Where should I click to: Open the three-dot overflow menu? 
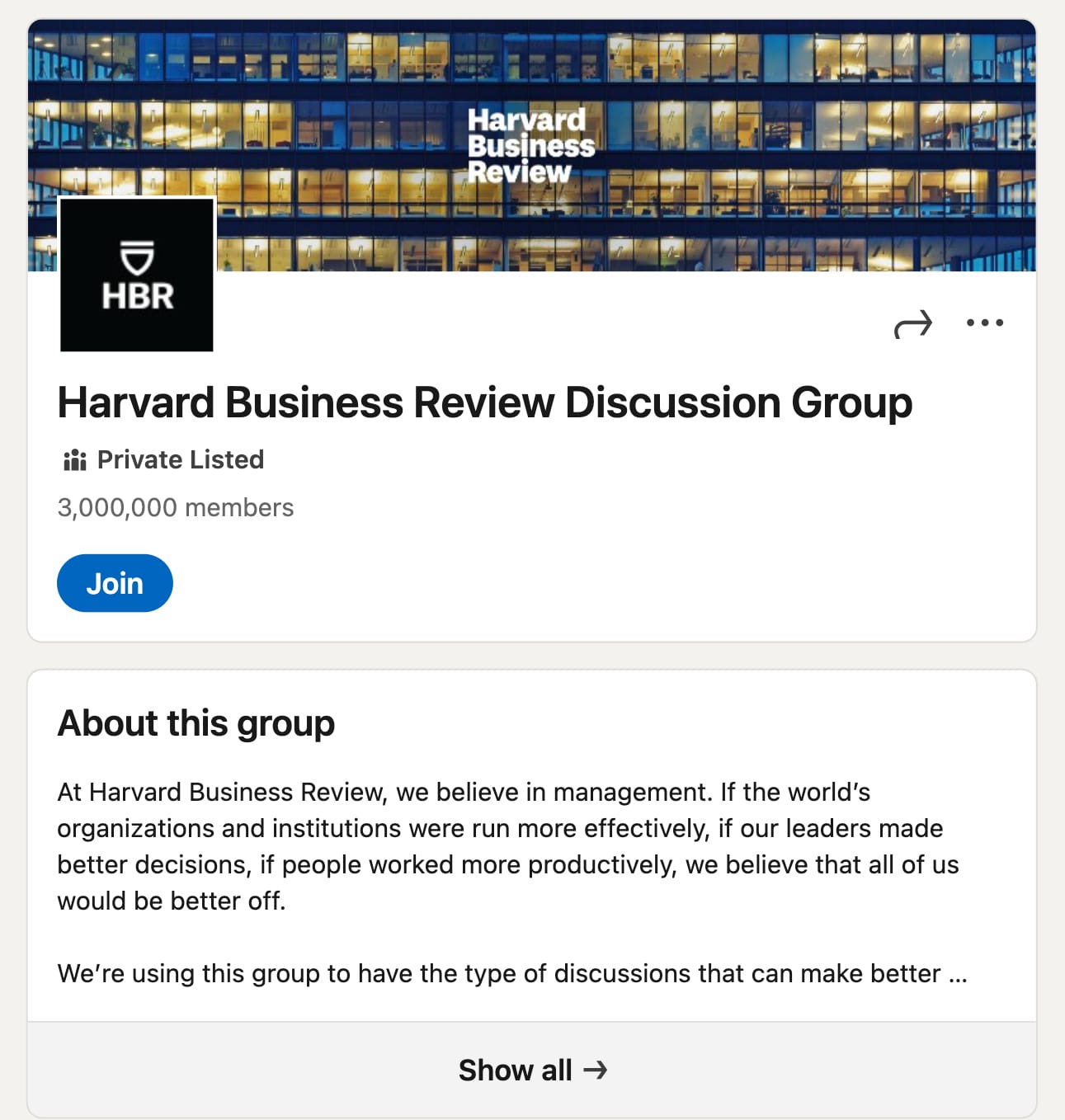coord(985,323)
